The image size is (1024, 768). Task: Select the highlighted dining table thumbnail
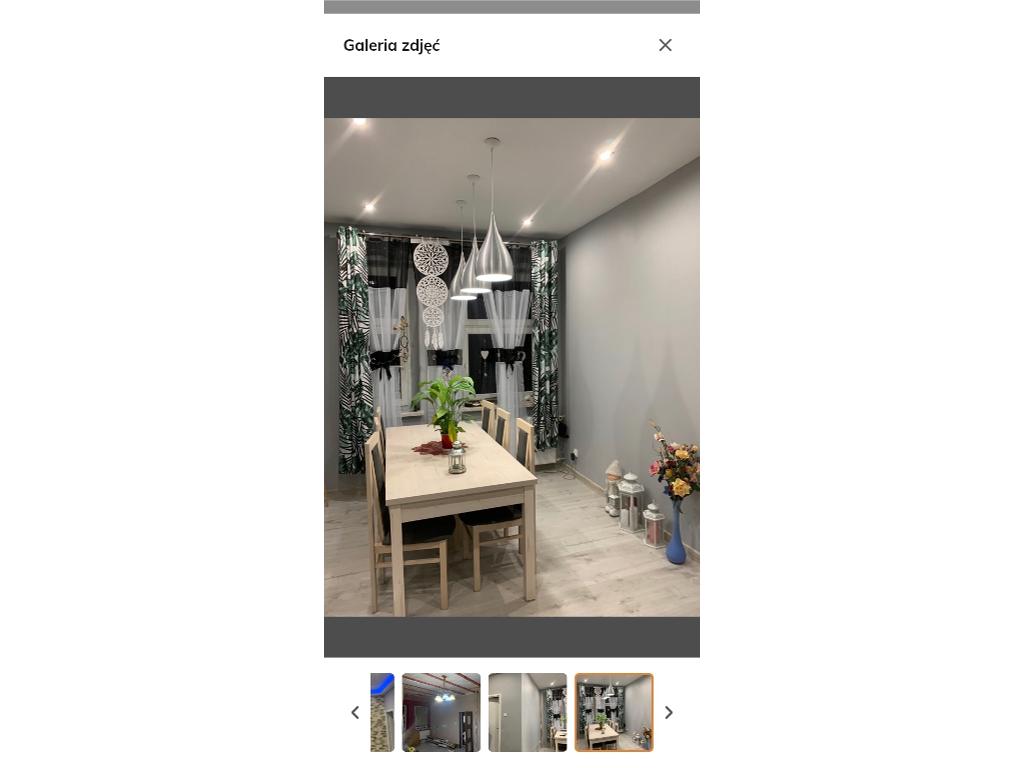tap(613, 712)
